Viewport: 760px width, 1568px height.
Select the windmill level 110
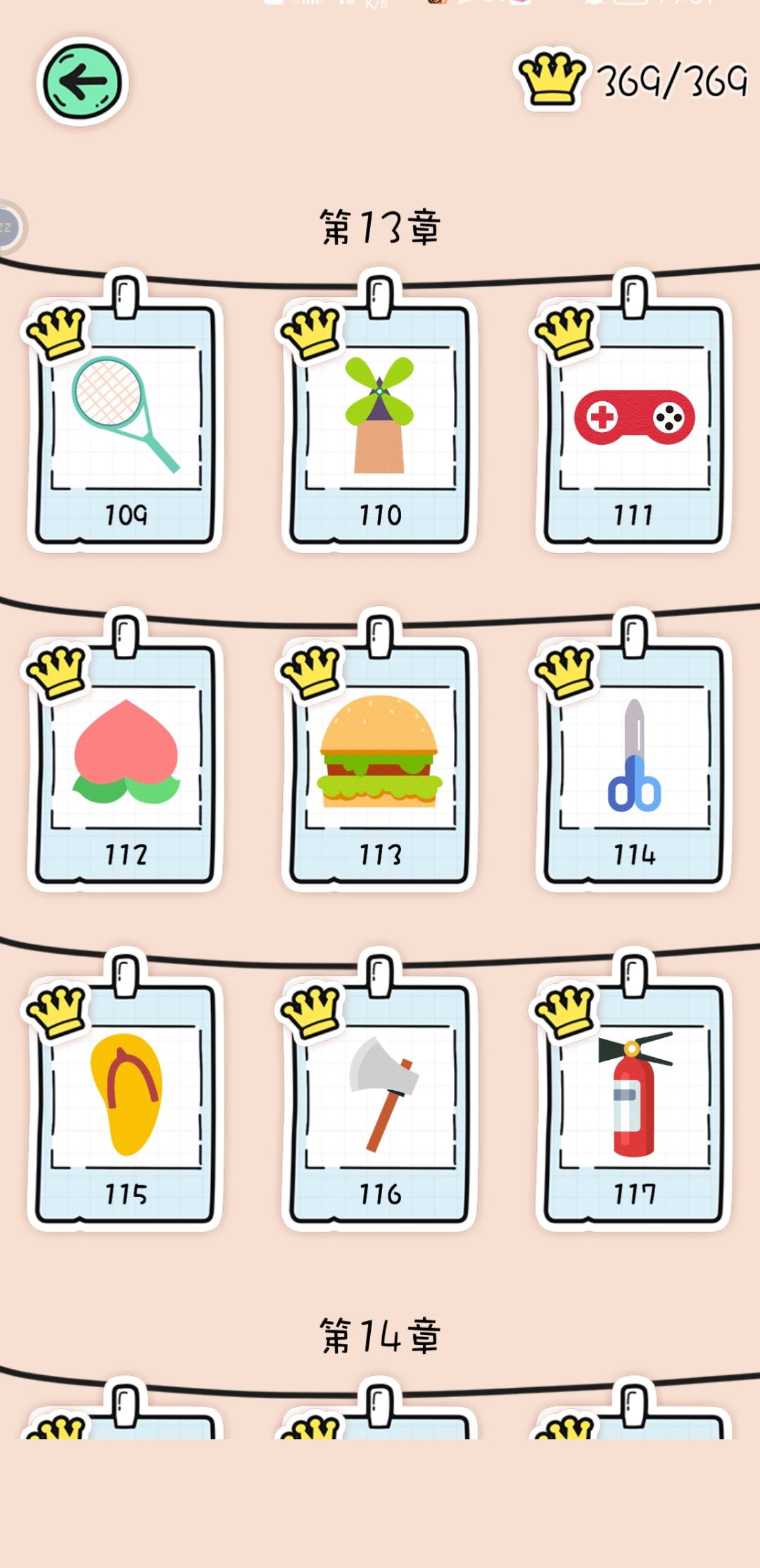pyautogui.click(x=380, y=415)
